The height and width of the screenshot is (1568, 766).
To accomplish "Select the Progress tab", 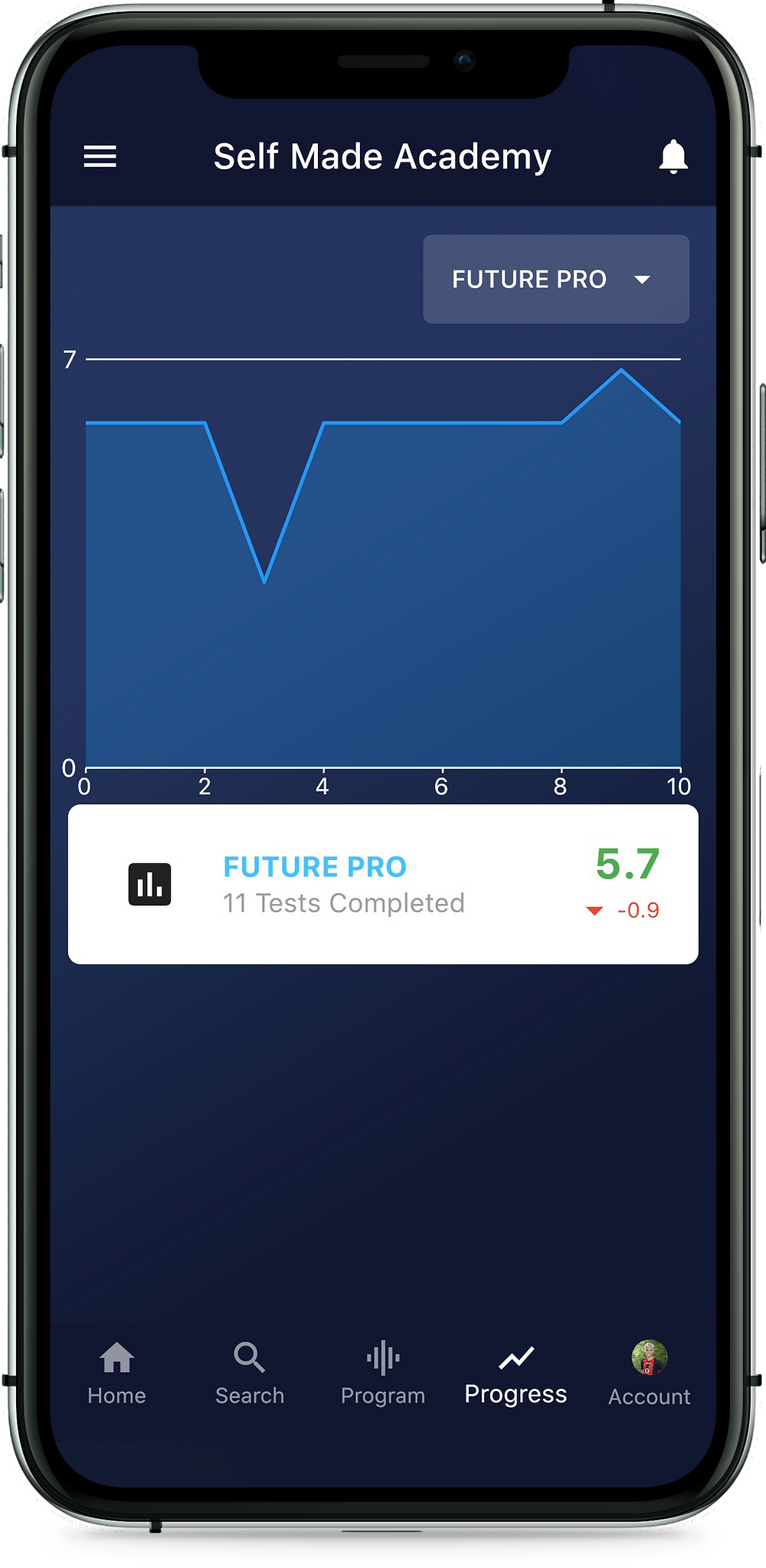I will [516, 1373].
